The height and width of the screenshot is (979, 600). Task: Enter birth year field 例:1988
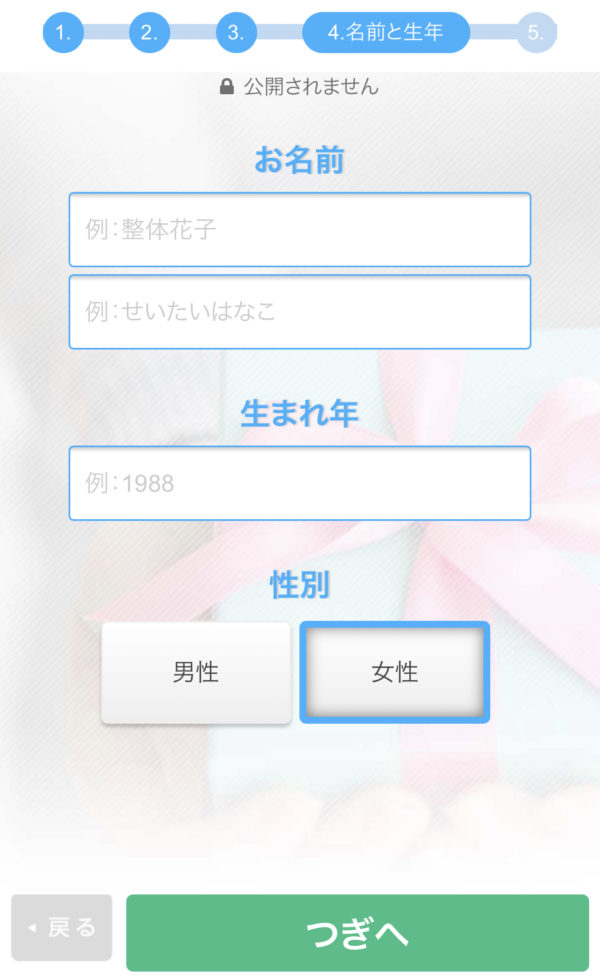click(299, 483)
